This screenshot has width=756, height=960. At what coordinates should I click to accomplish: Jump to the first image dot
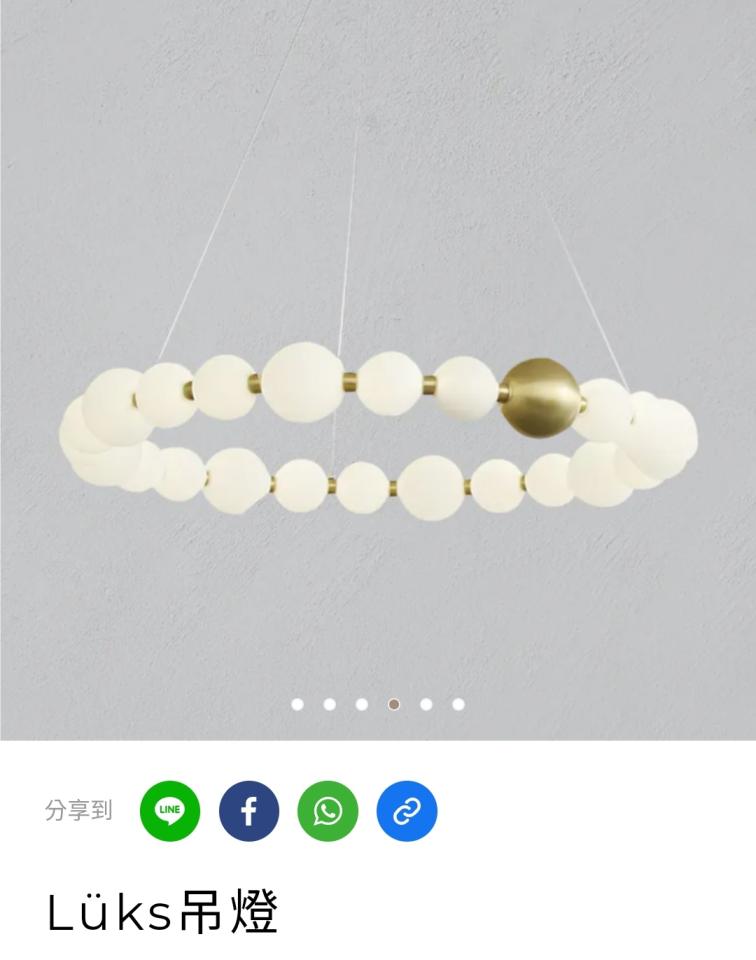point(297,704)
